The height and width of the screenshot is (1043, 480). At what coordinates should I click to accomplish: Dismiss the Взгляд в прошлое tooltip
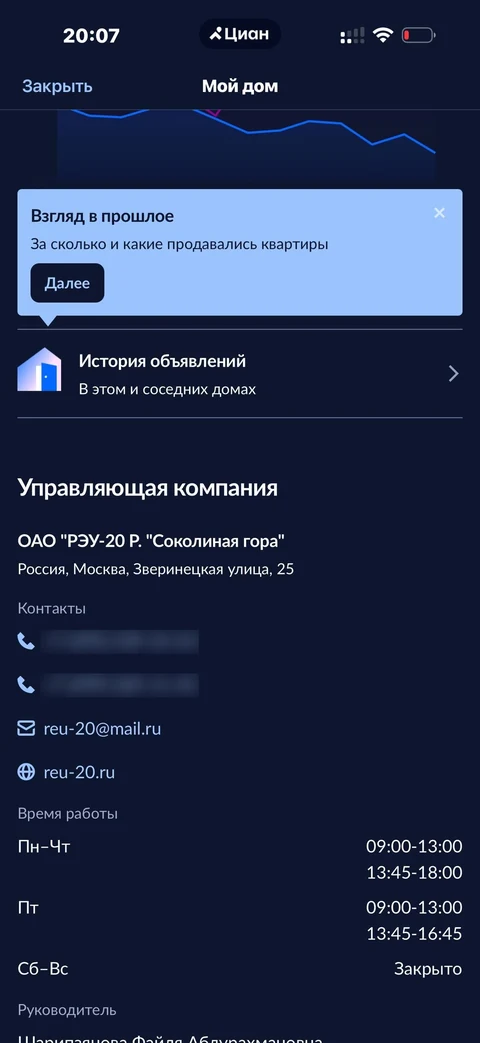tap(439, 213)
